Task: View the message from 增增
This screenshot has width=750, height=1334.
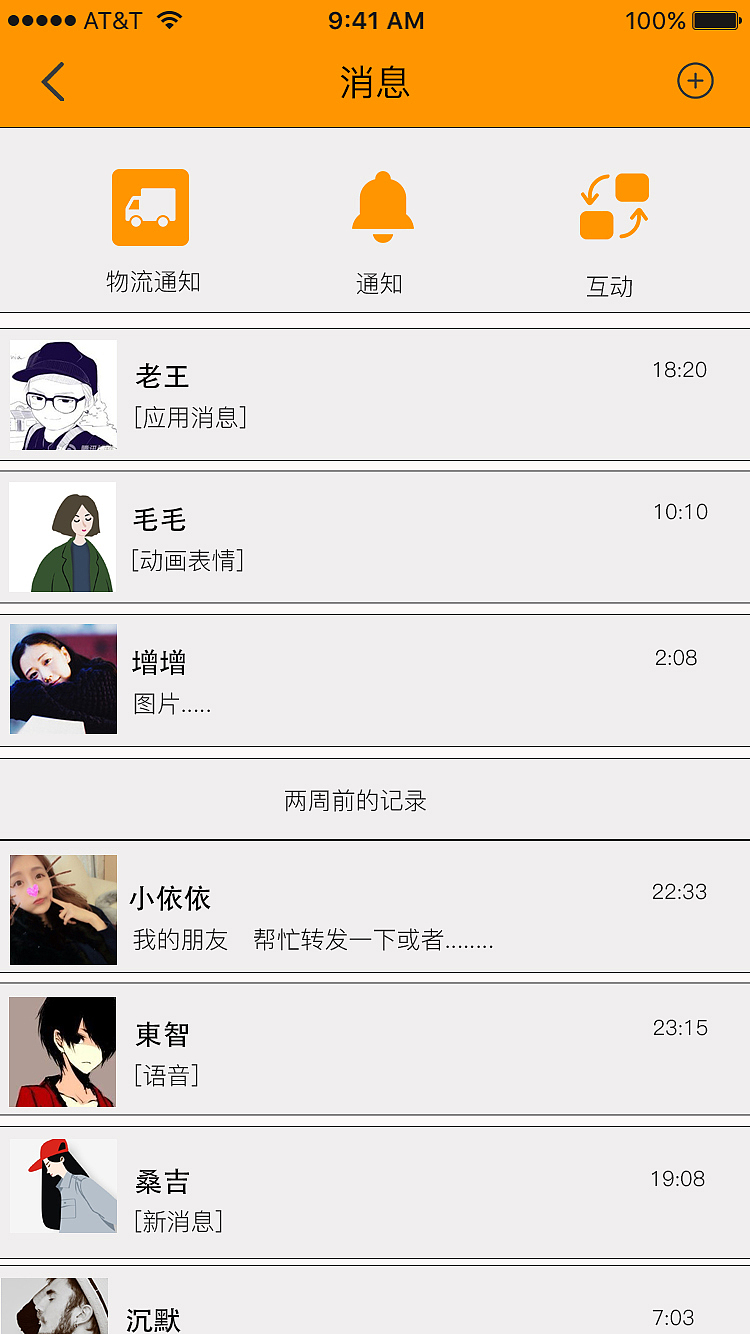Action: coord(375,680)
